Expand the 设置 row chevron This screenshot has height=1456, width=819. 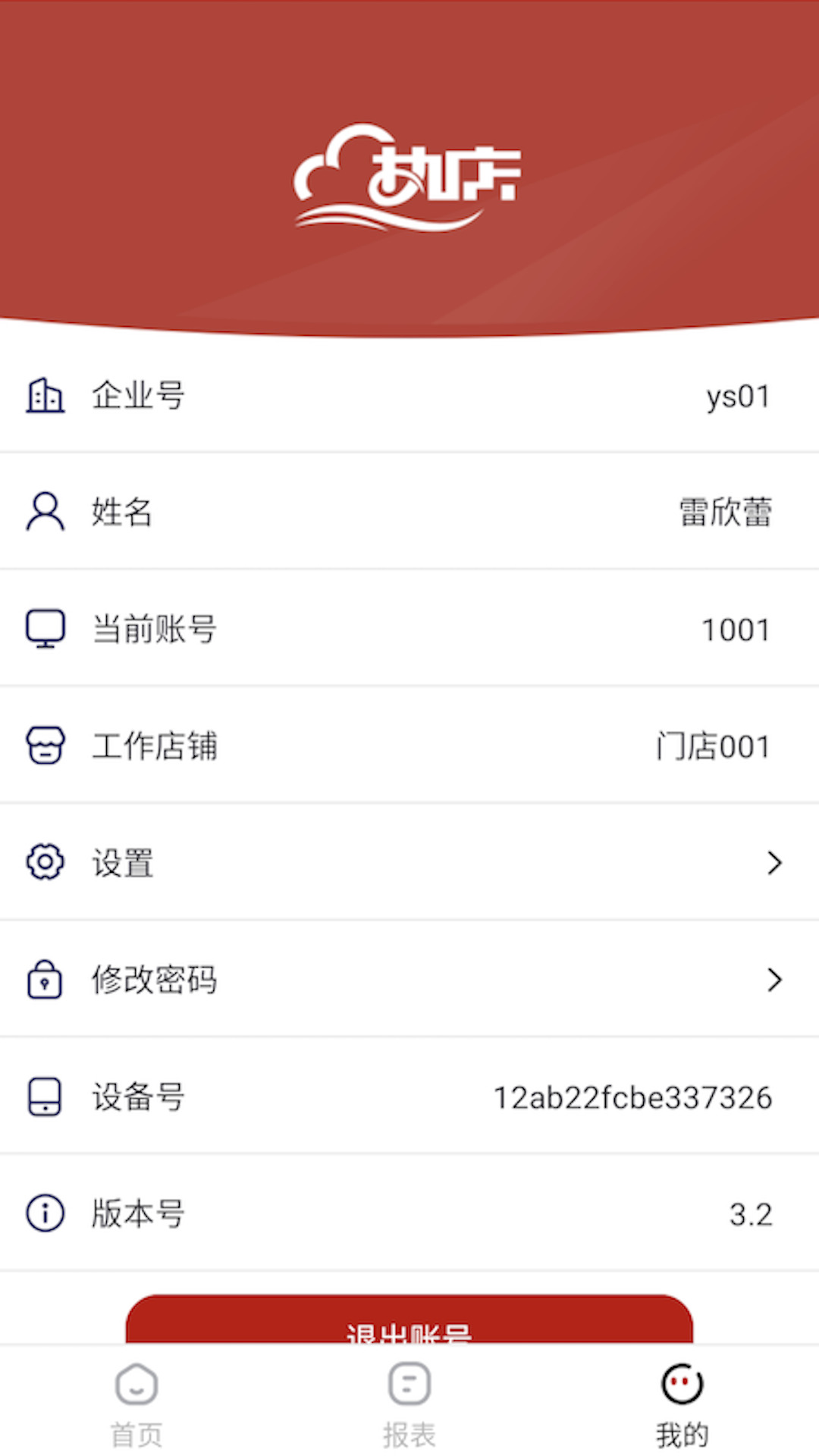click(x=773, y=862)
